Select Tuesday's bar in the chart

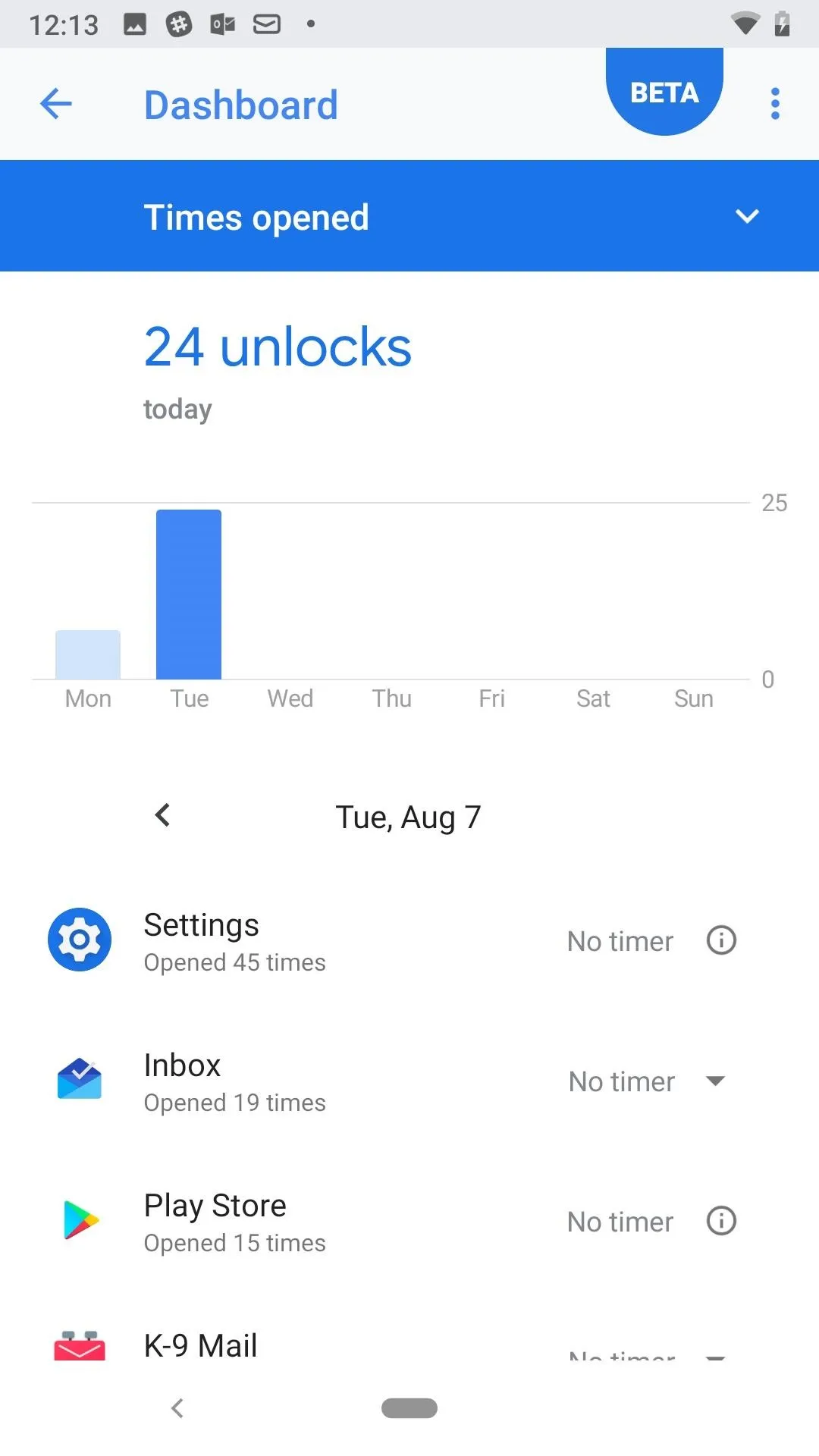(x=189, y=595)
